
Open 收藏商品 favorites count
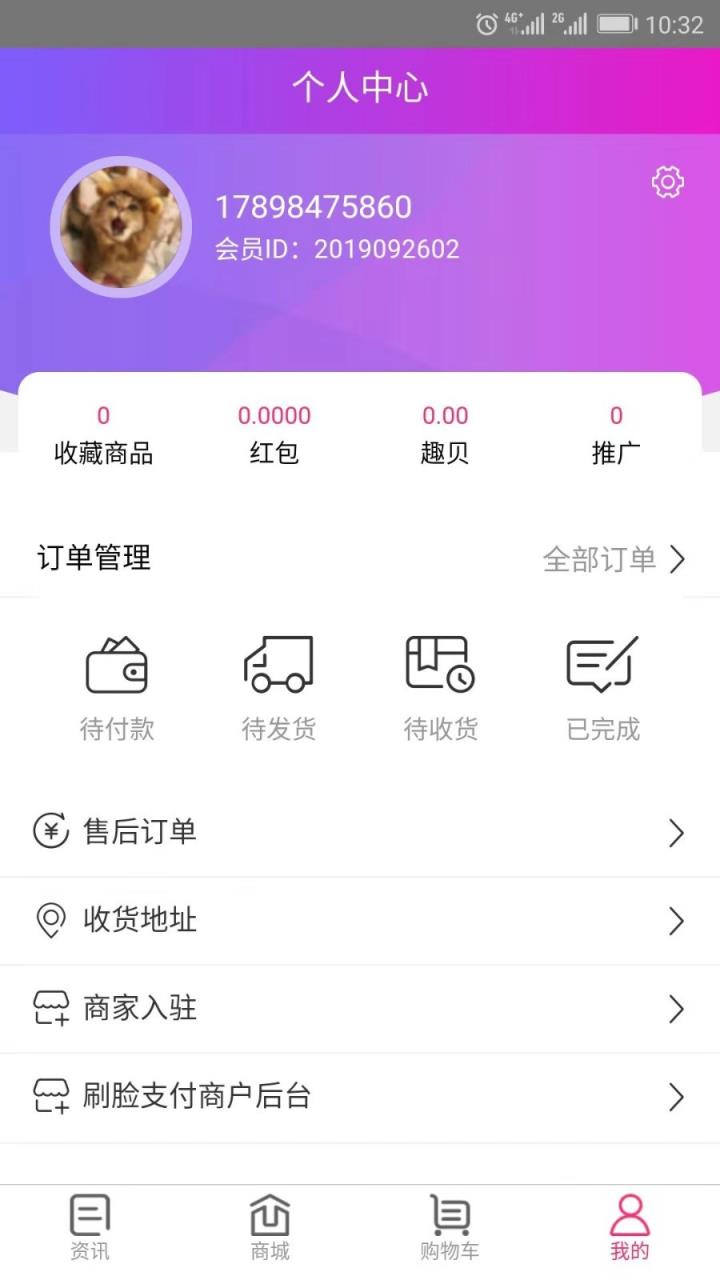coord(103,432)
